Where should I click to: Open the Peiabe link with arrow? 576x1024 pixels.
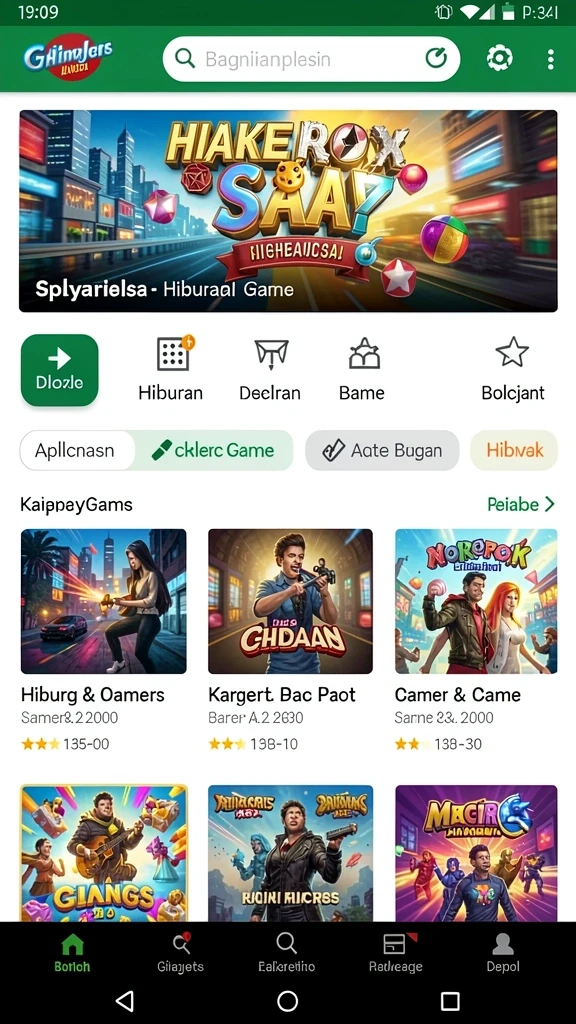(521, 504)
